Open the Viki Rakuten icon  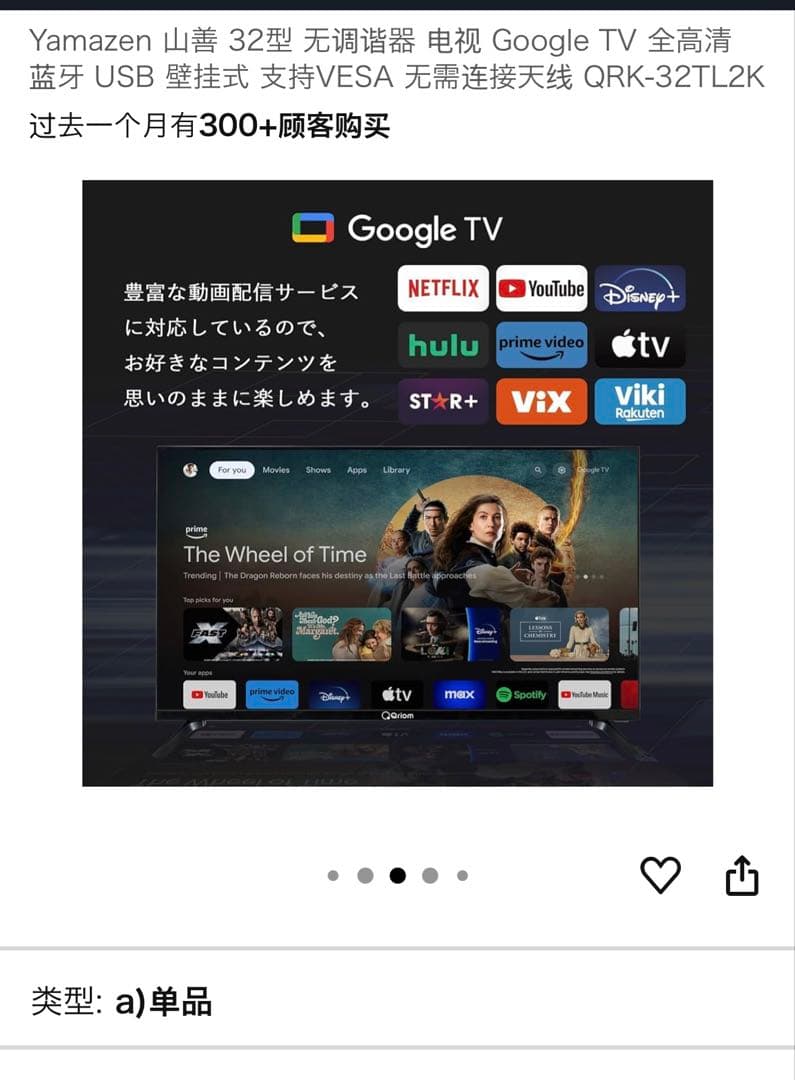(x=639, y=401)
